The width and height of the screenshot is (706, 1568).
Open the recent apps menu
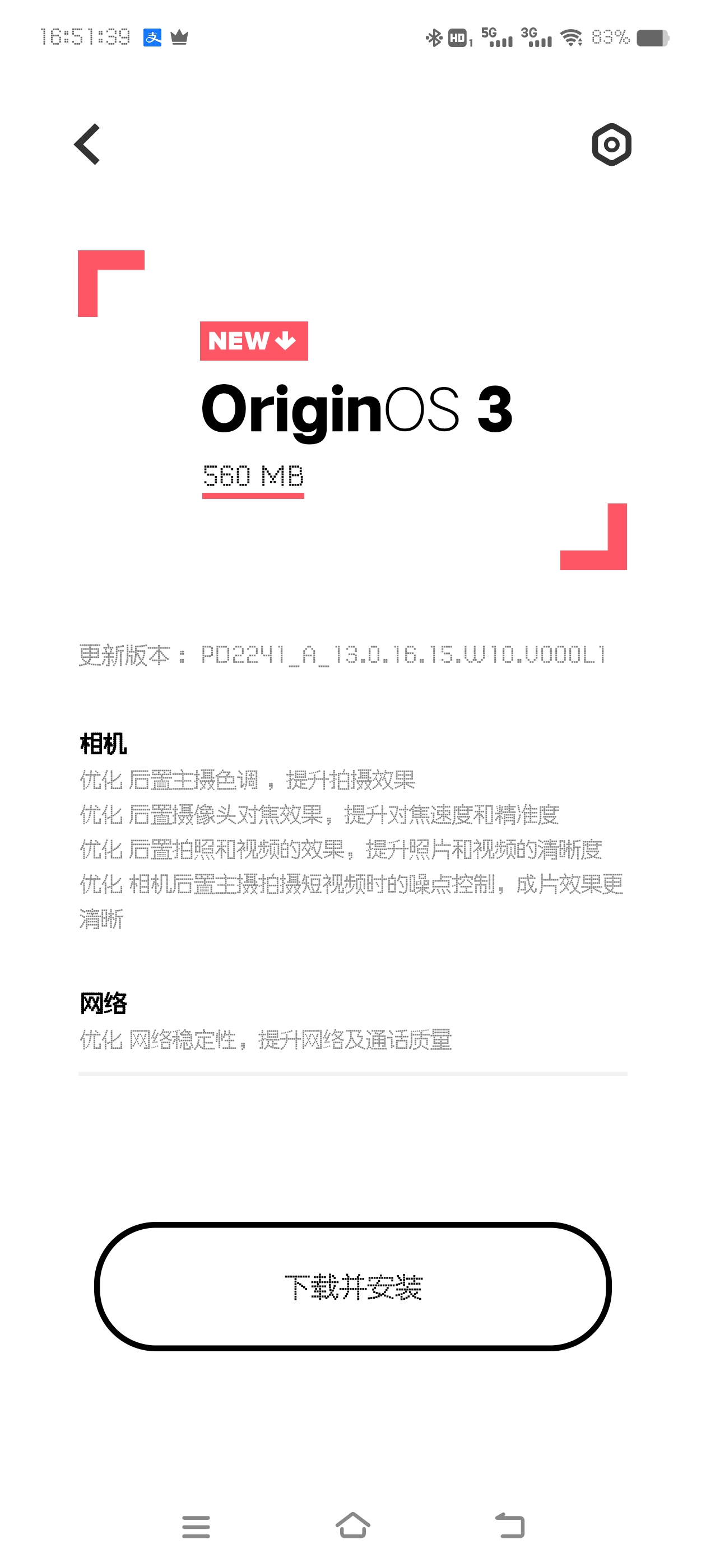196,1526
